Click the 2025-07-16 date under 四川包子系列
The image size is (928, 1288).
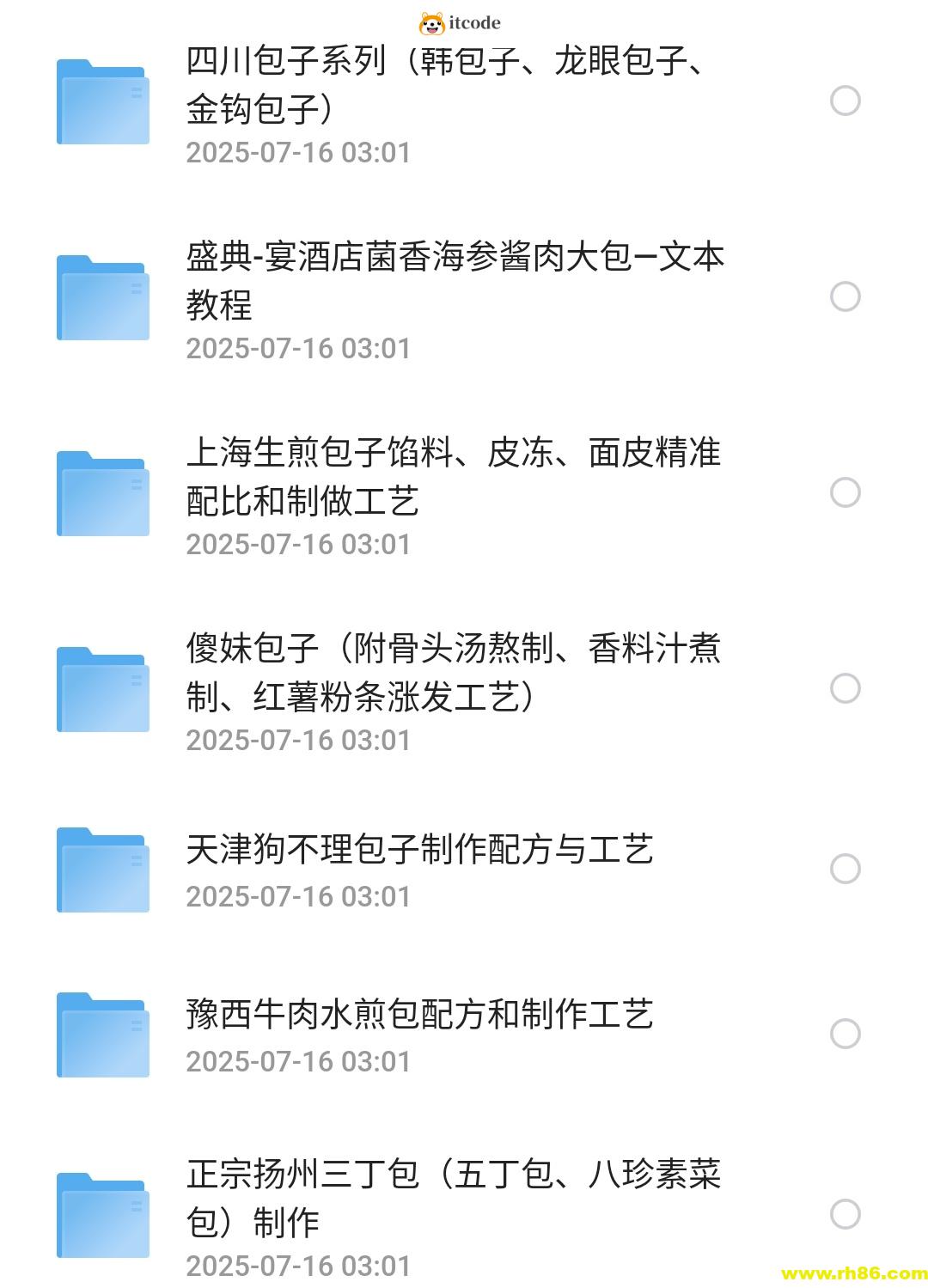click(299, 152)
